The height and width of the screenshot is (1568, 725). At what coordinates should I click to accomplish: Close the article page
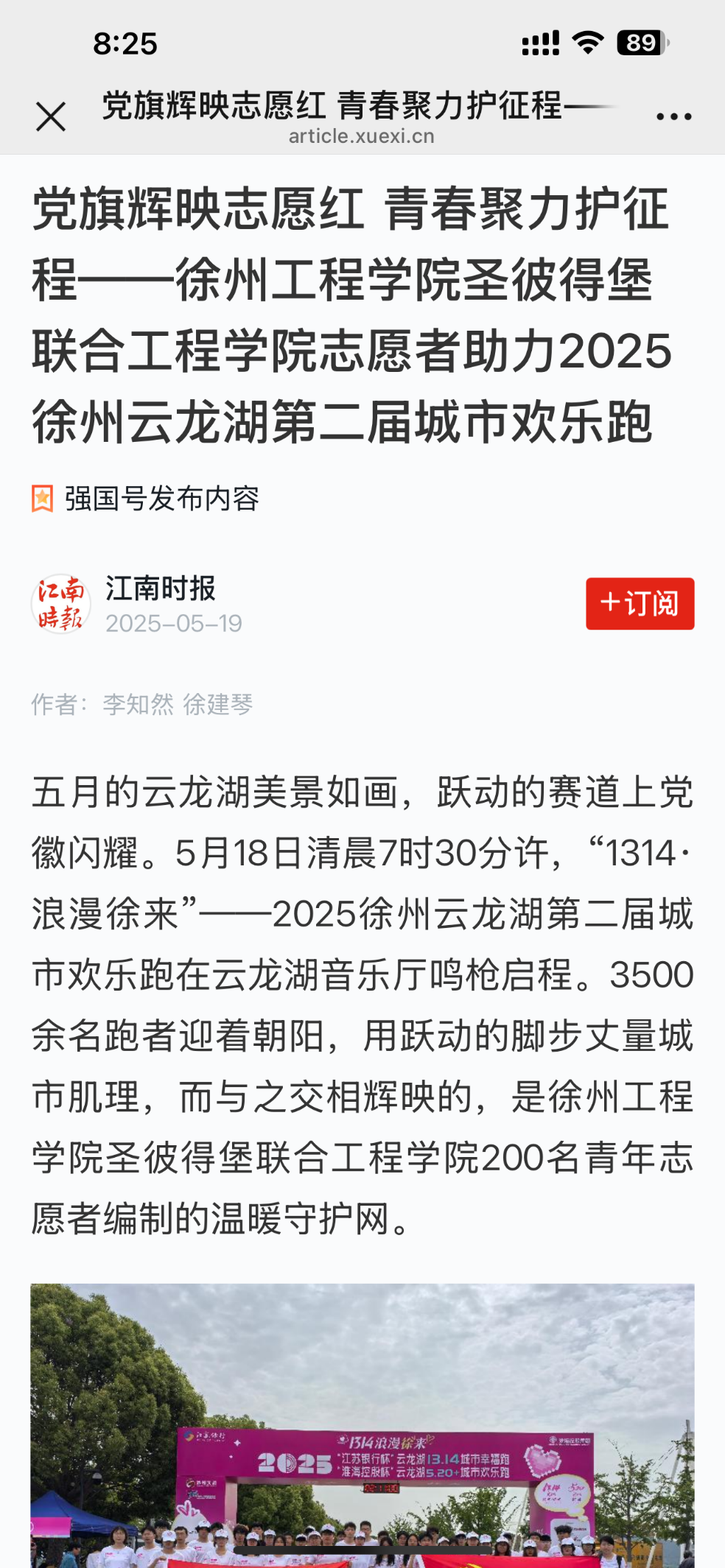click(51, 117)
